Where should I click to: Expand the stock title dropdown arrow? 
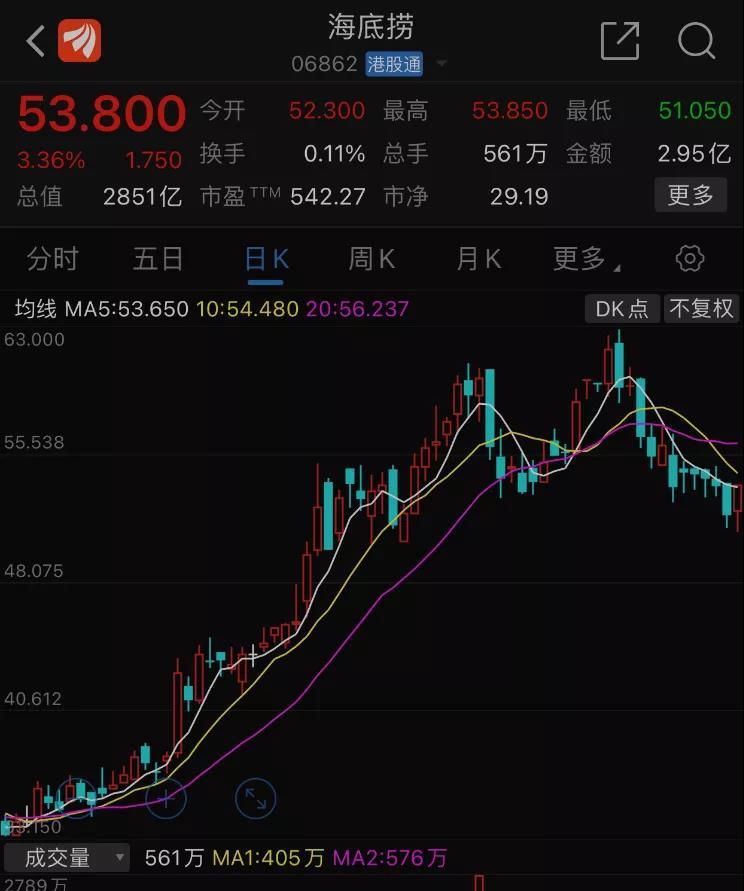(441, 65)
